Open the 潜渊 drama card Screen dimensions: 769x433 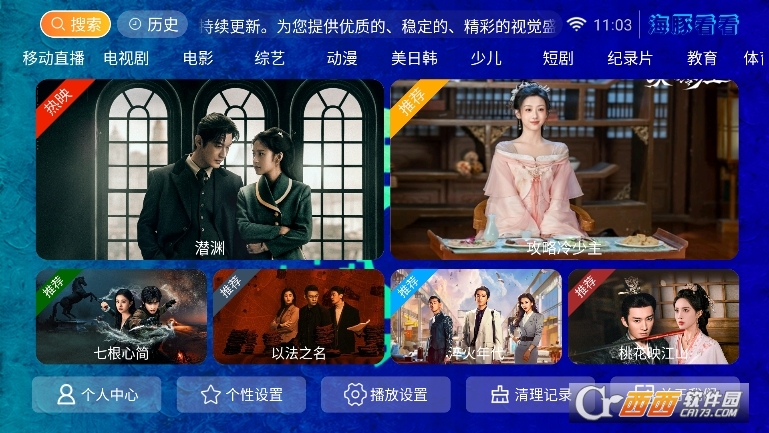coord(210,169)
